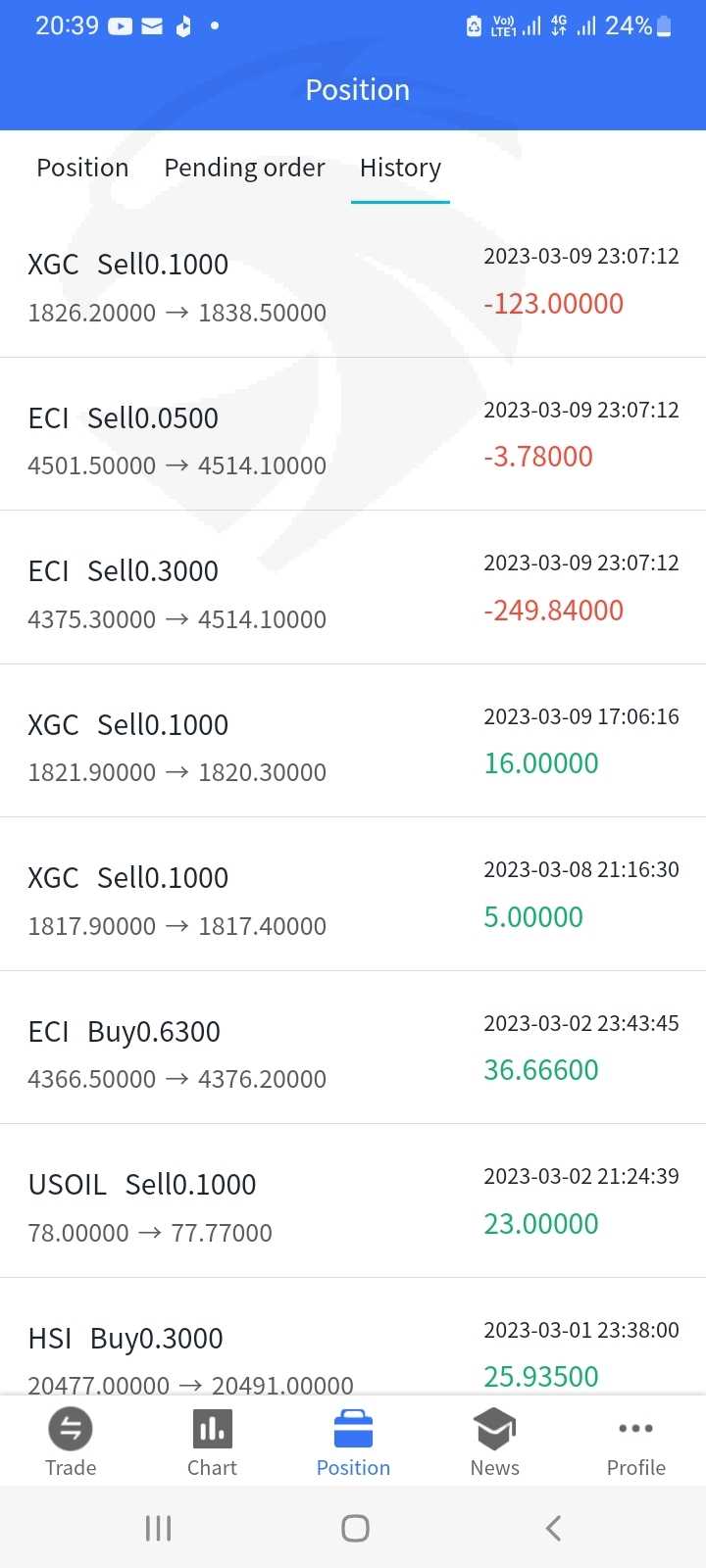Open the Chart tab

(212, 1441)
